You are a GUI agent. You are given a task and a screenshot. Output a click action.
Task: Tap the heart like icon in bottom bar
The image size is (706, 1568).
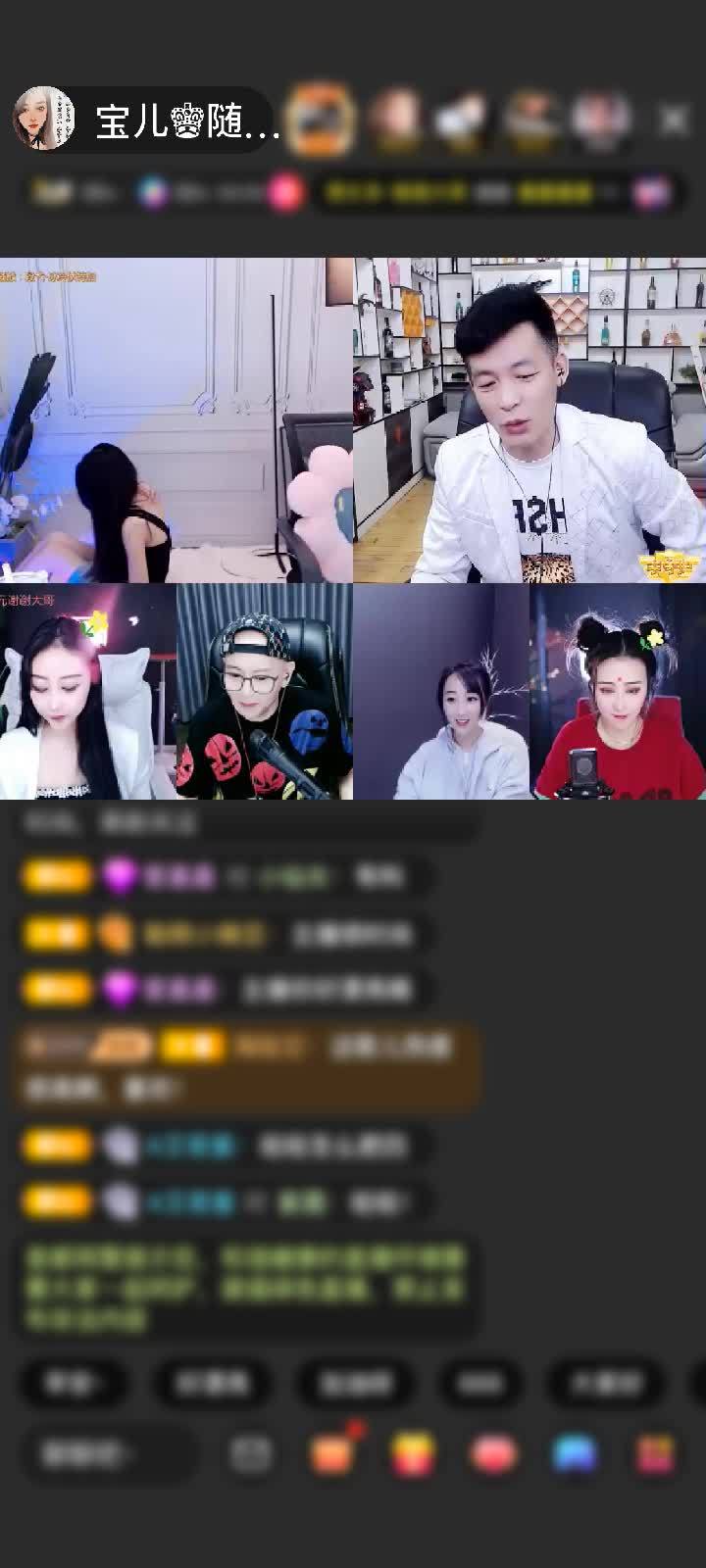pyautogui.click(x=494, y=1454)
